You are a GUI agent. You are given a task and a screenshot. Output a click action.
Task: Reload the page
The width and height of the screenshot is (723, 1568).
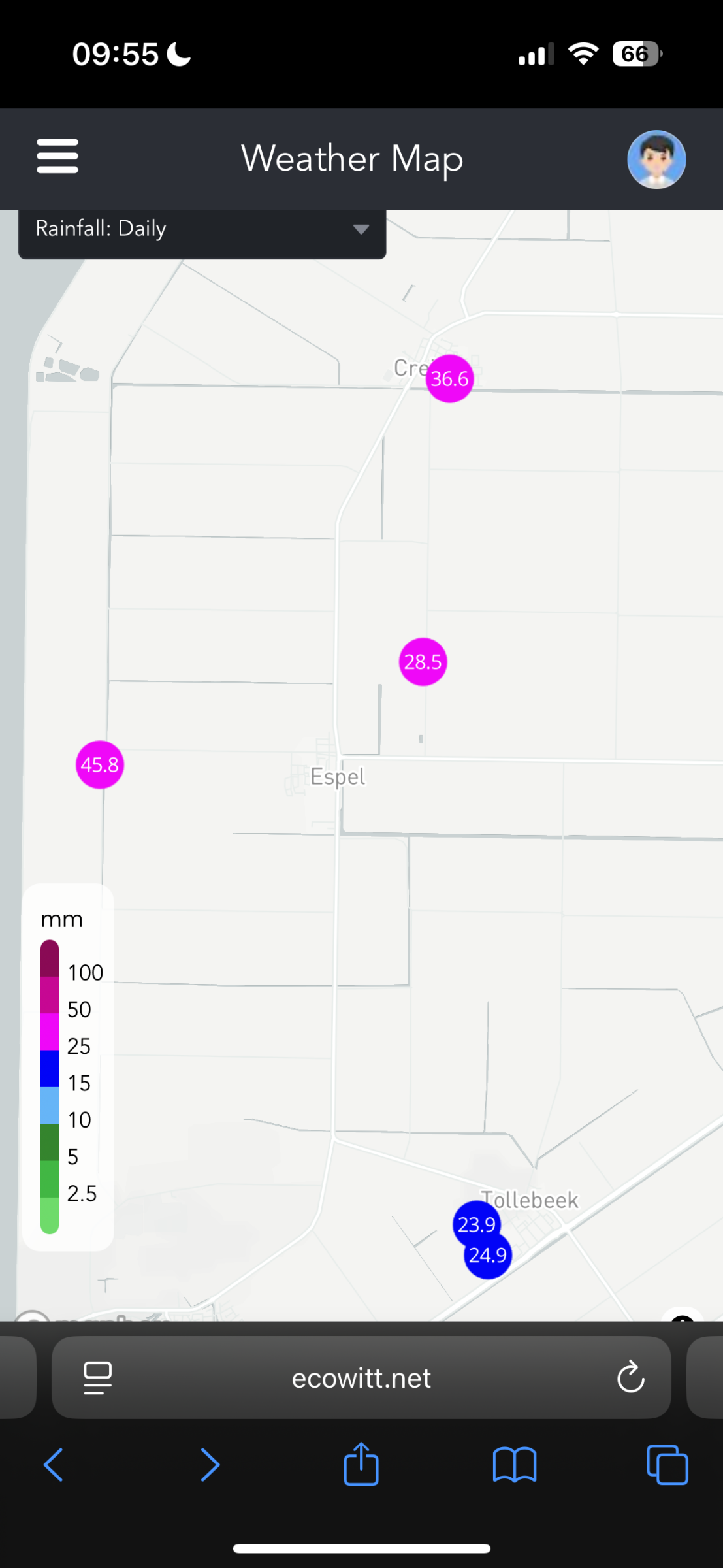point(630,1377)
